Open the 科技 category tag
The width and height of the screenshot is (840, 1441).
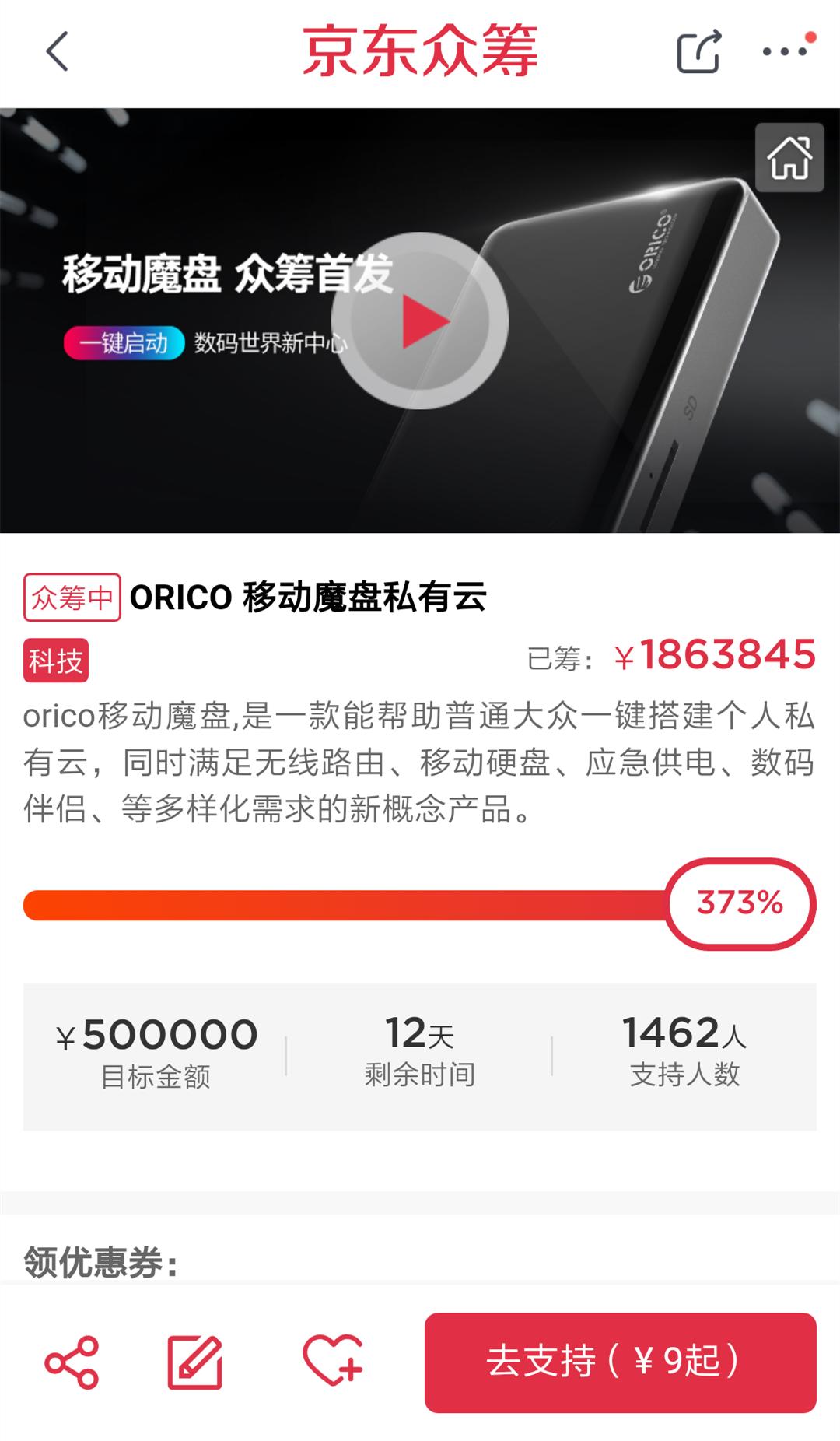click(x=56, y=660)
